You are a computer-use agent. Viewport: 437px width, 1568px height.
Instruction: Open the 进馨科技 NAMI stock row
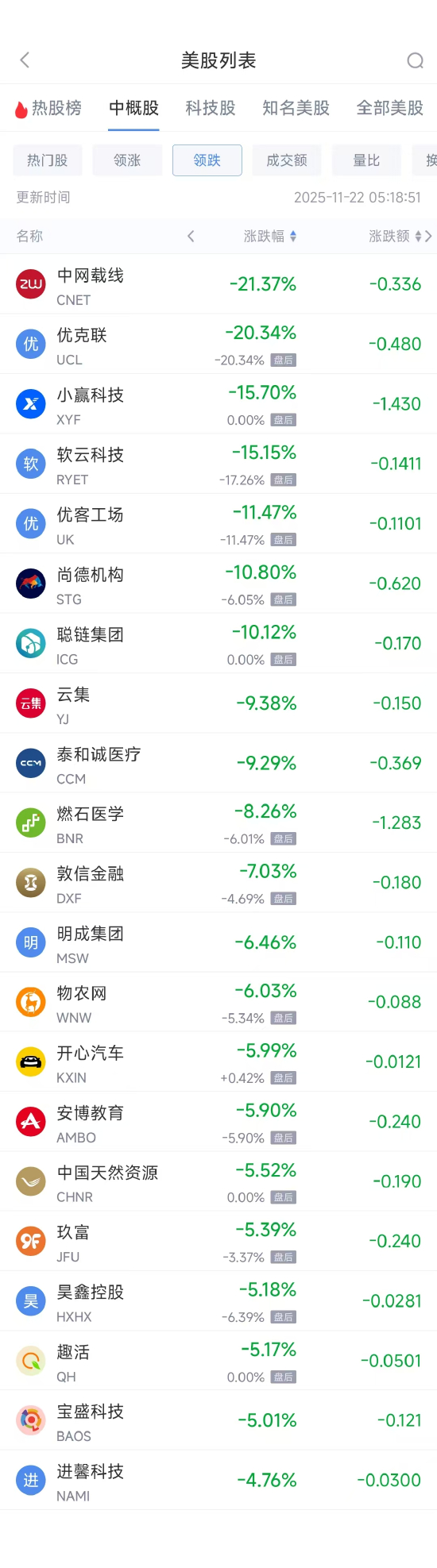218,1481
